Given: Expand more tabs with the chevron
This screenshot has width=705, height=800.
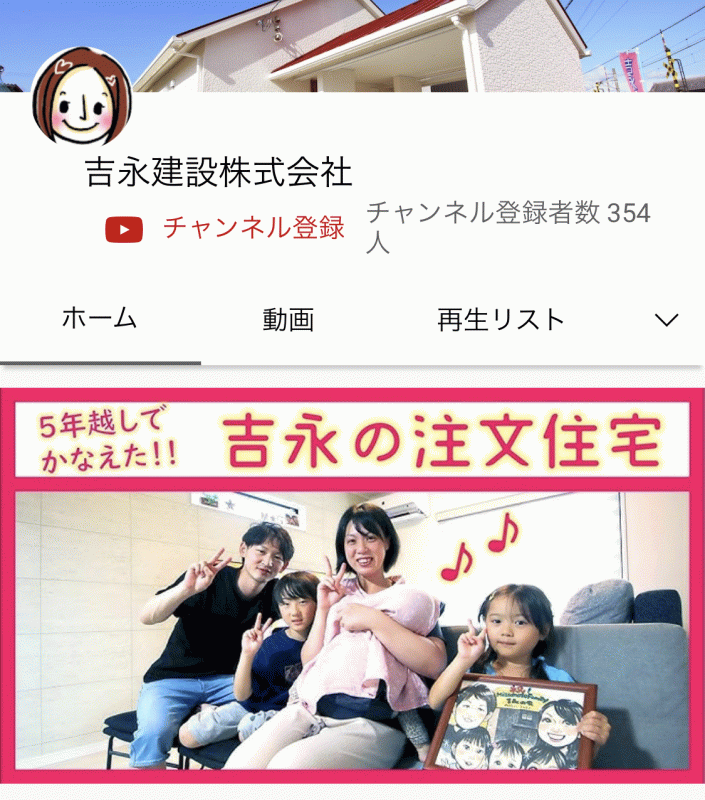Looking at the screenshot, I should (666, 320).
